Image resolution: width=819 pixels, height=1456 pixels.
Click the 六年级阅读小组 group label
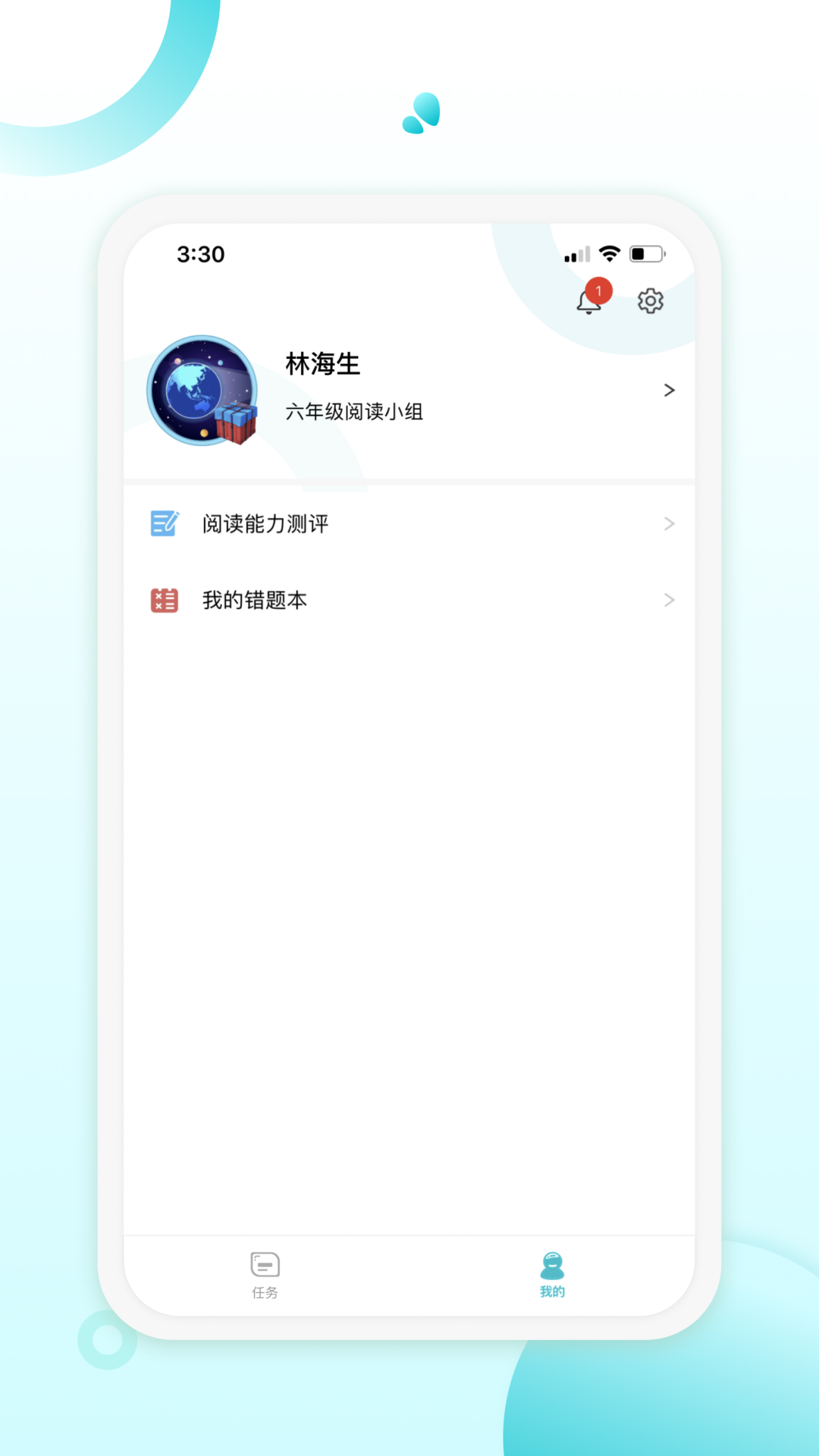click(x=353, y=412)
